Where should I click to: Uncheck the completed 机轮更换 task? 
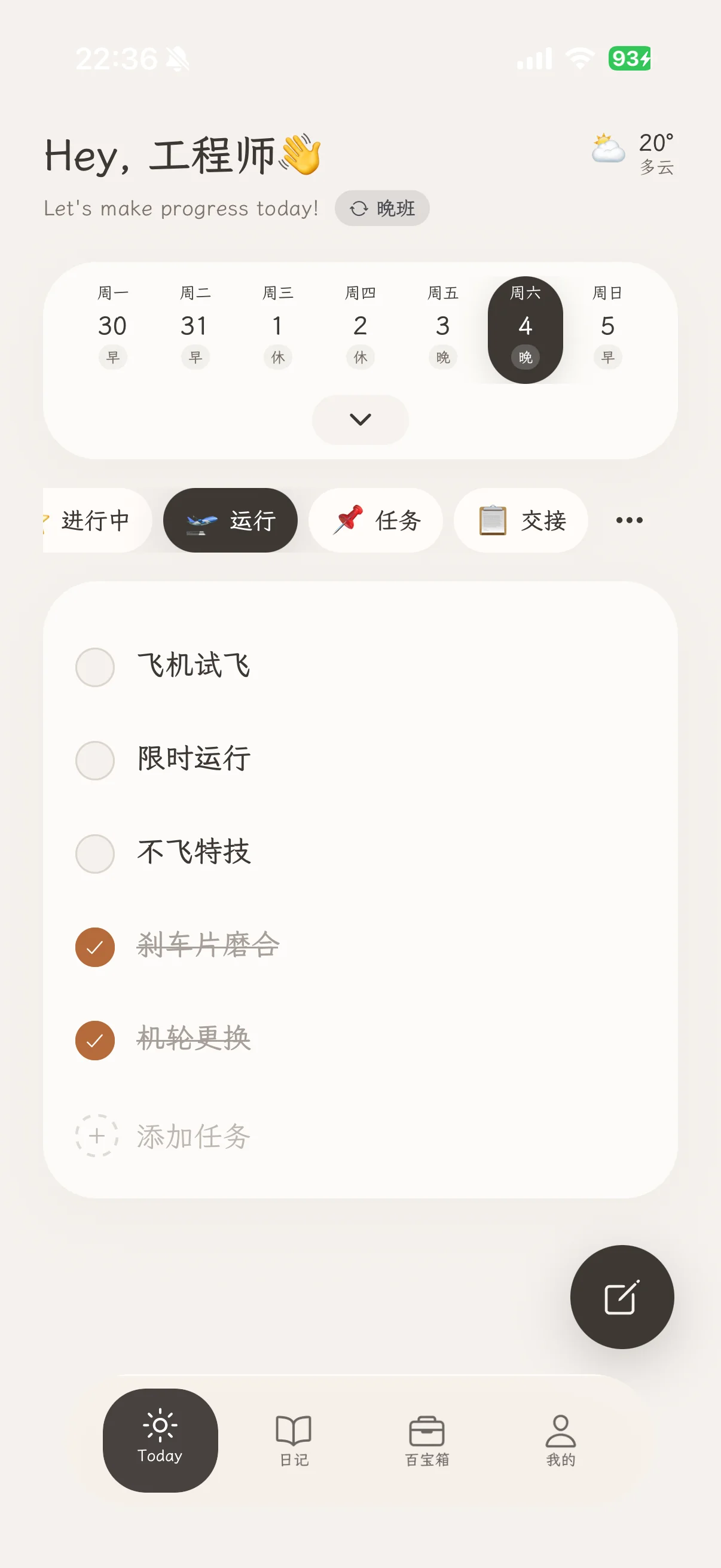coord(95,1039)
